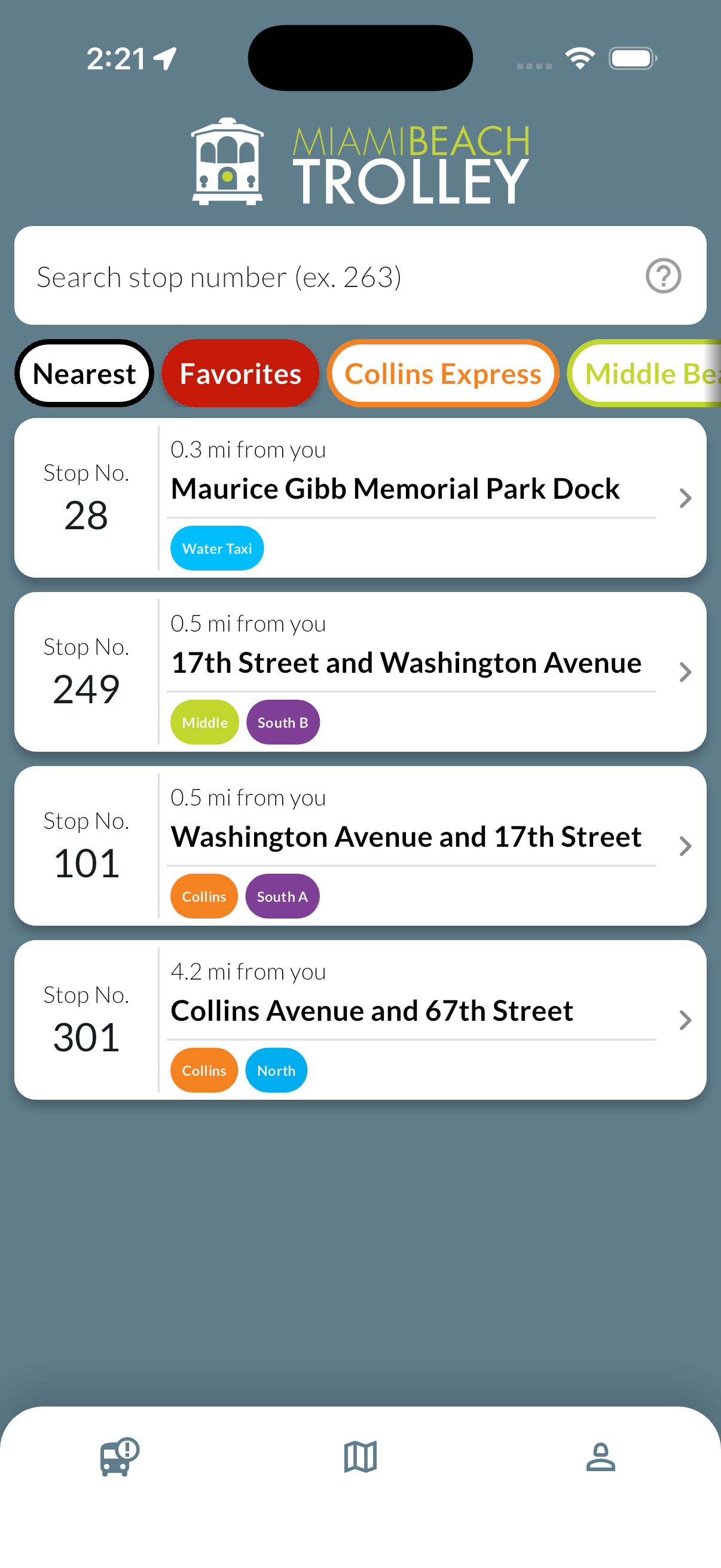Open the Maurice Gibb Memorial Park Dock stop

coord(396,487)
